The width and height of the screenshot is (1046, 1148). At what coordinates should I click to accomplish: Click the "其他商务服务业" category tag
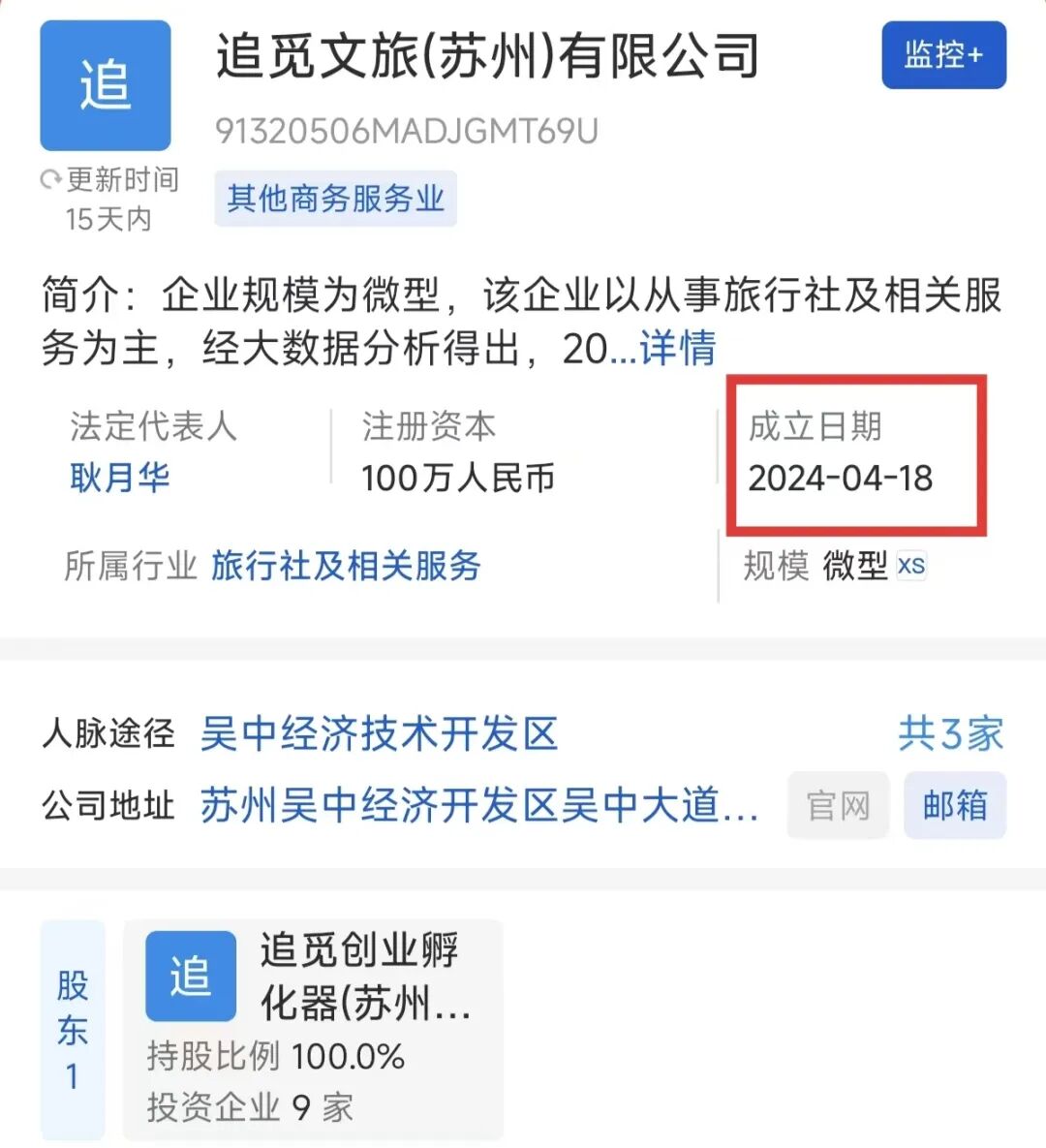tap(335, 198)
